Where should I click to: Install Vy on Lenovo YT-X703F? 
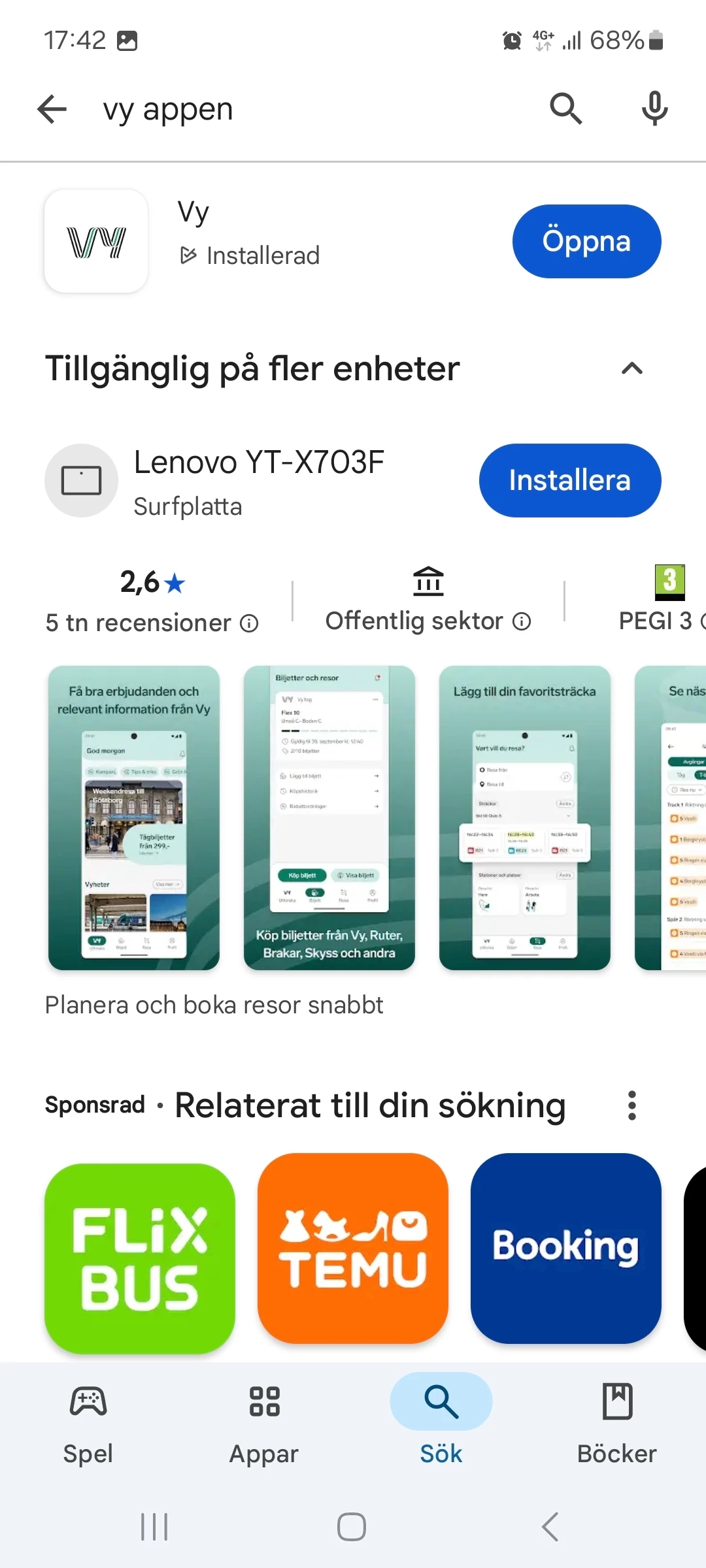pyautogui.click(x=569, y=480)
